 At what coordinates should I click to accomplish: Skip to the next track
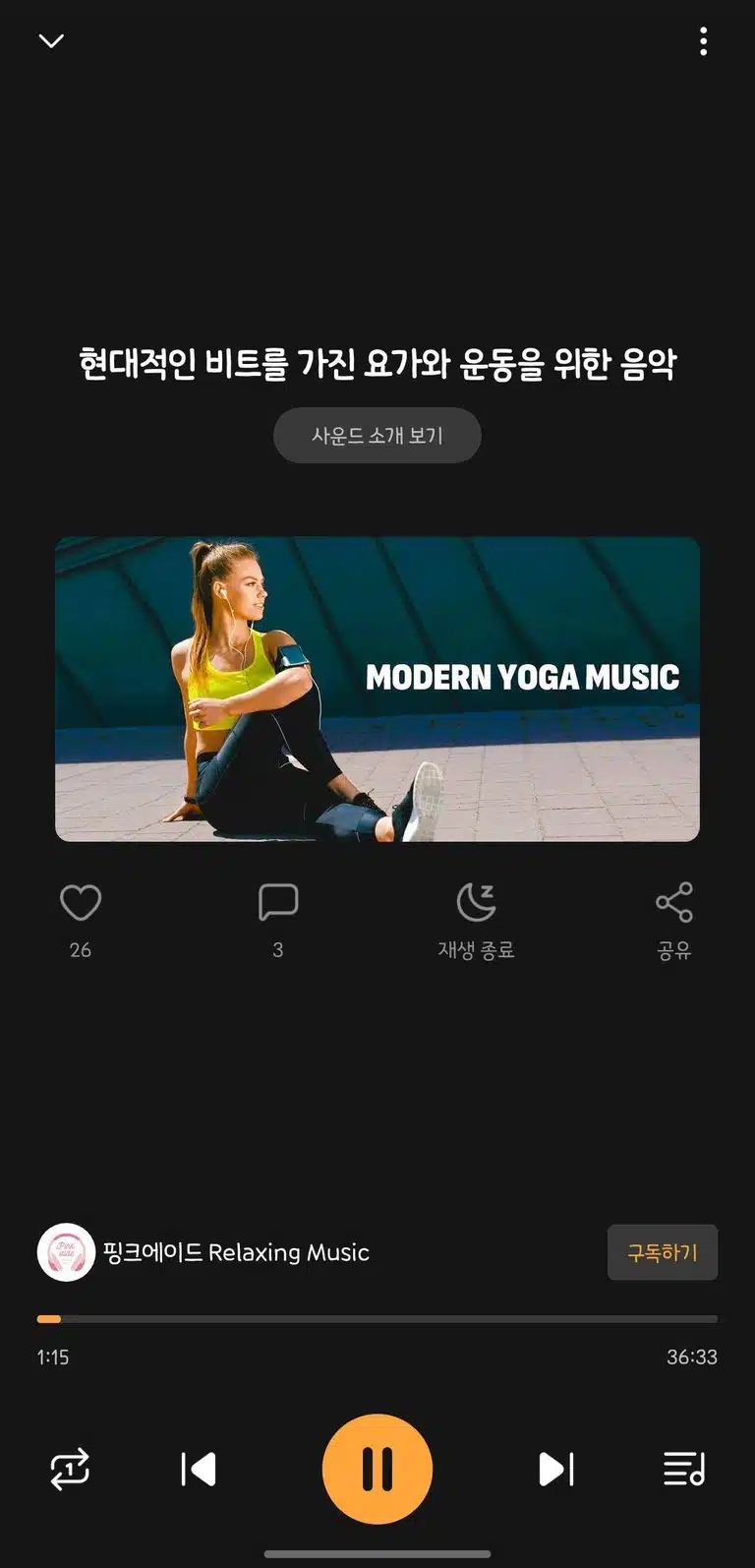tap(556, 1470)
